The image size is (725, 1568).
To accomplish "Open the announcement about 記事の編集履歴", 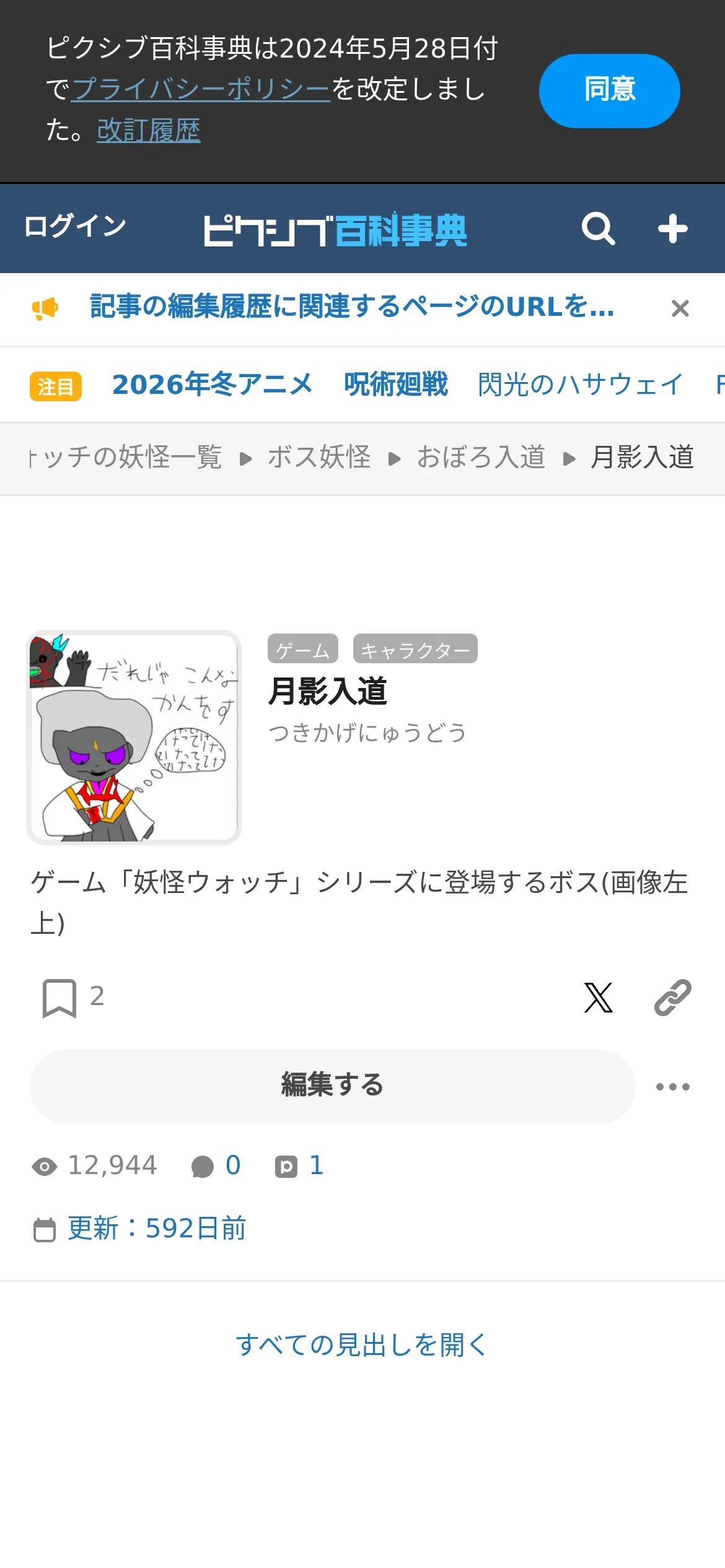I will click(351, 307).
